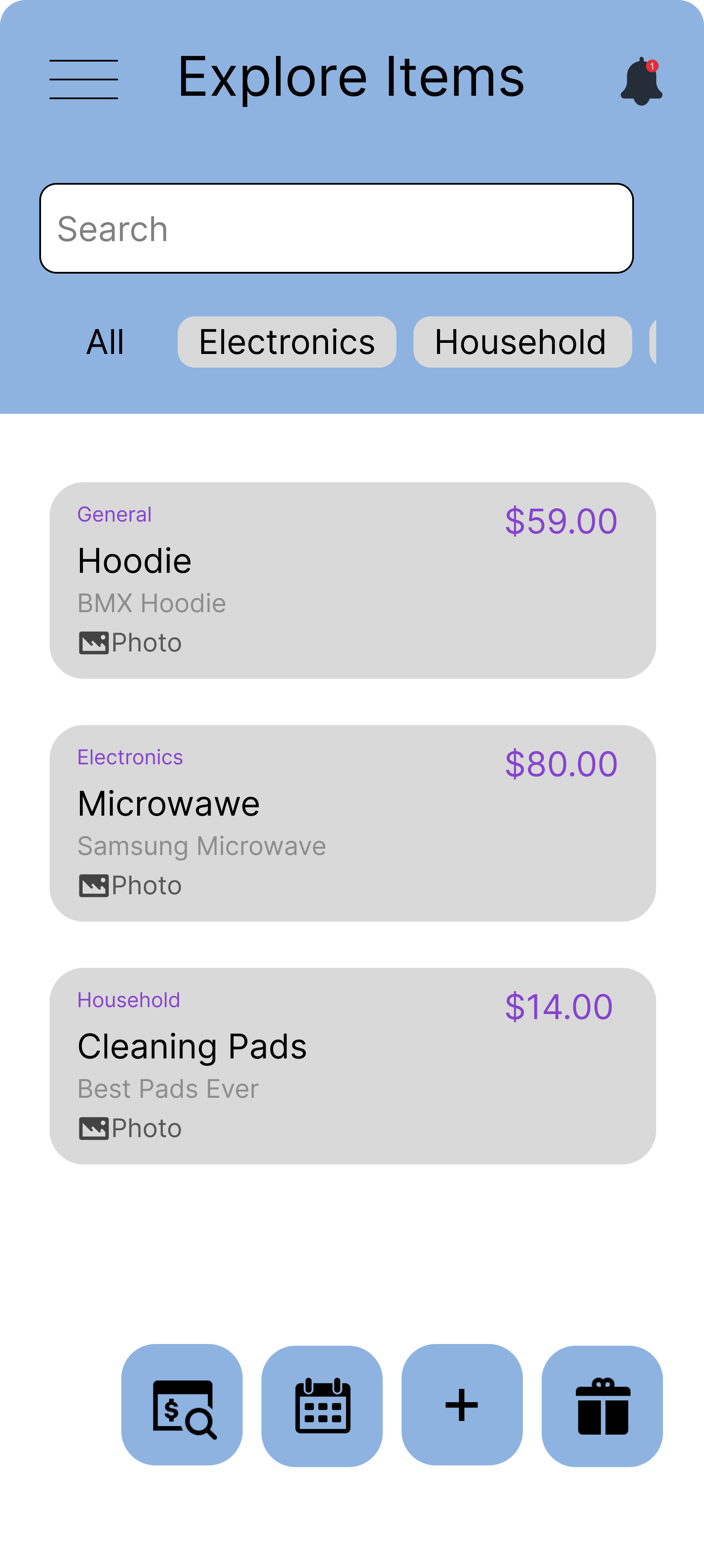Click into the Search field
The image size is (704, 1568).
tap(337, 228)
